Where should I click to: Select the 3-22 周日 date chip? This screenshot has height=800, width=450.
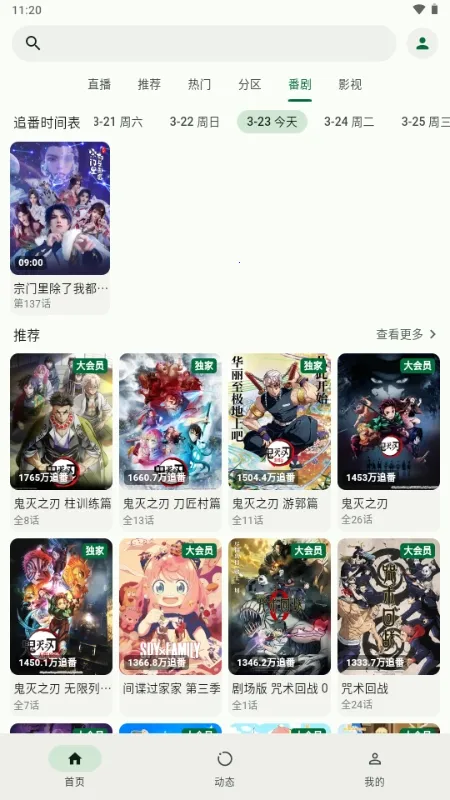(x=195, y=122)
